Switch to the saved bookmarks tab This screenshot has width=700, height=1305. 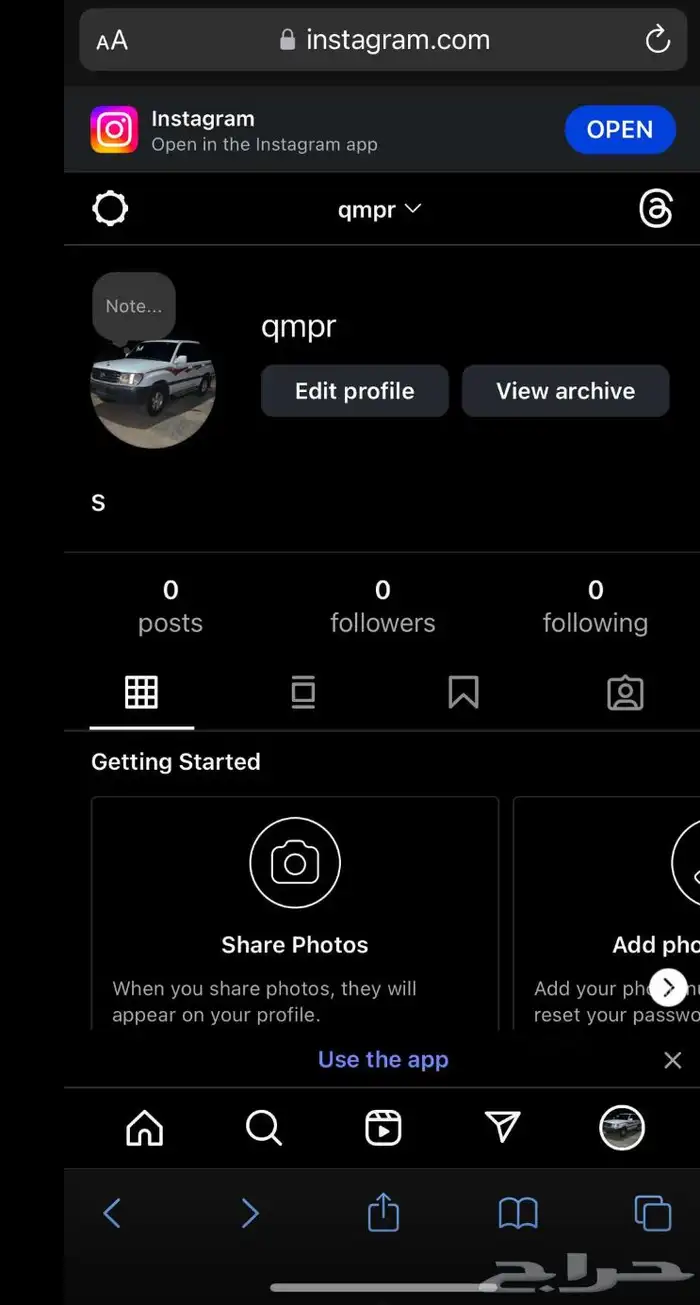(x=463, y=692)
